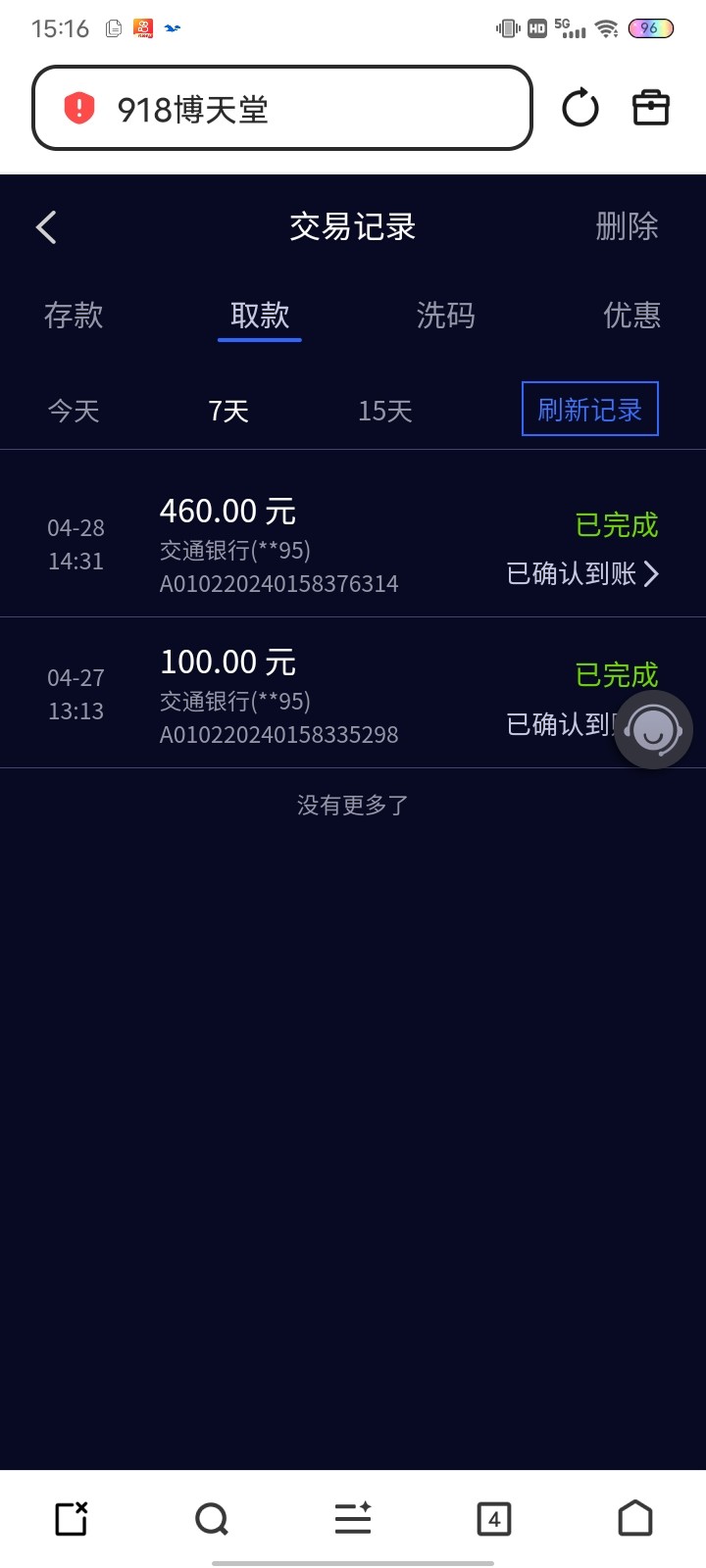
Task: Switch to the 存款 tab
Action: click(x=74, y=316)
